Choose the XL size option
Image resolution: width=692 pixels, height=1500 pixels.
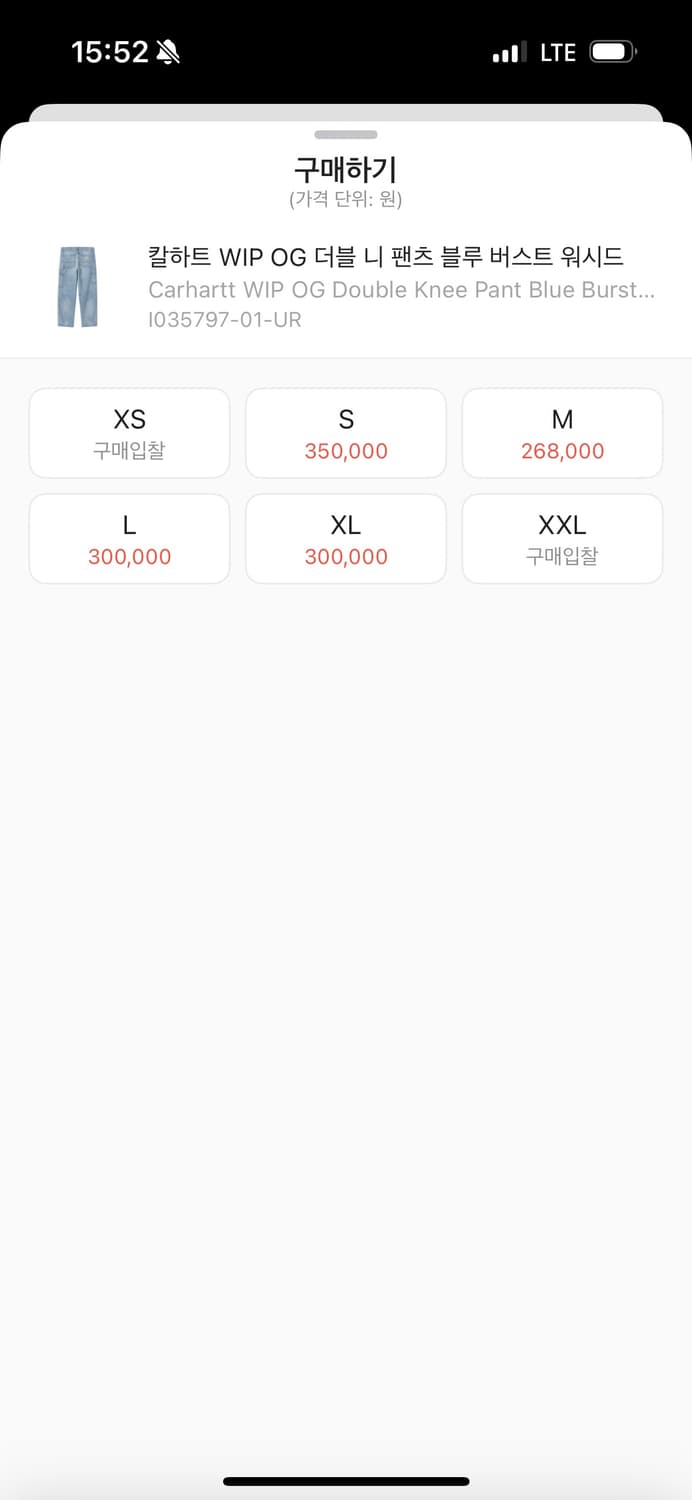[x=345, y=539]
